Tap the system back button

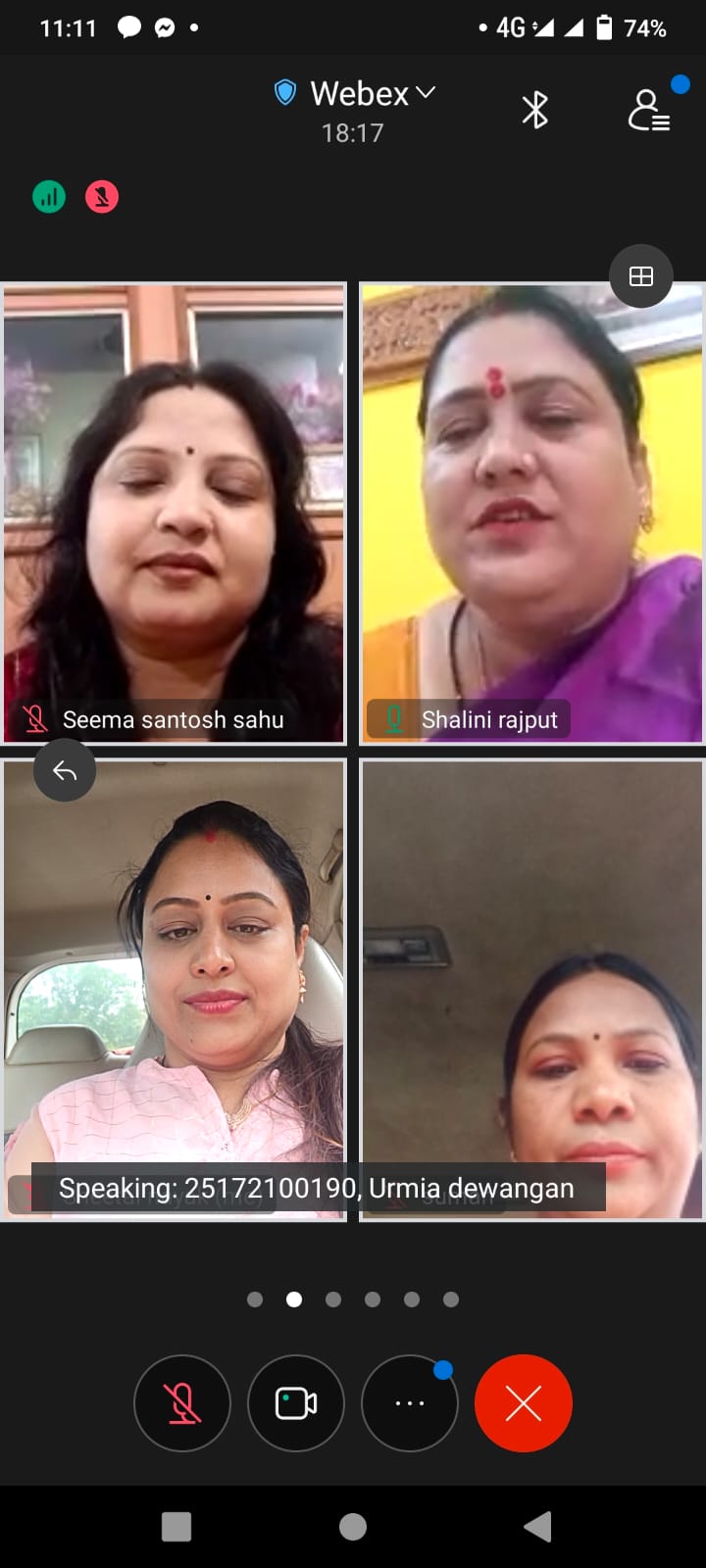(536, 1526)
